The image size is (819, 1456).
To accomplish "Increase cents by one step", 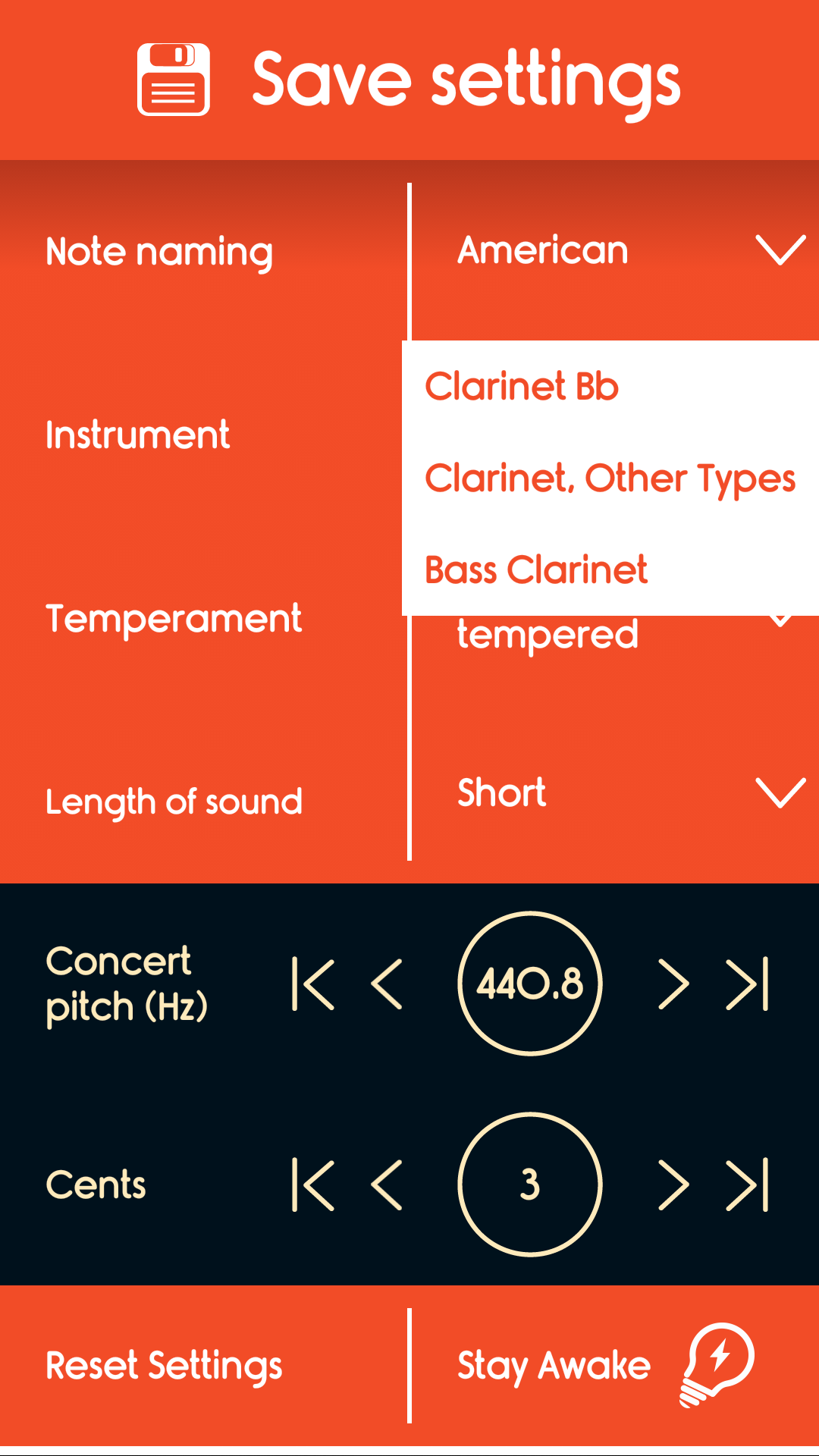I will [x=673, y=1185].
